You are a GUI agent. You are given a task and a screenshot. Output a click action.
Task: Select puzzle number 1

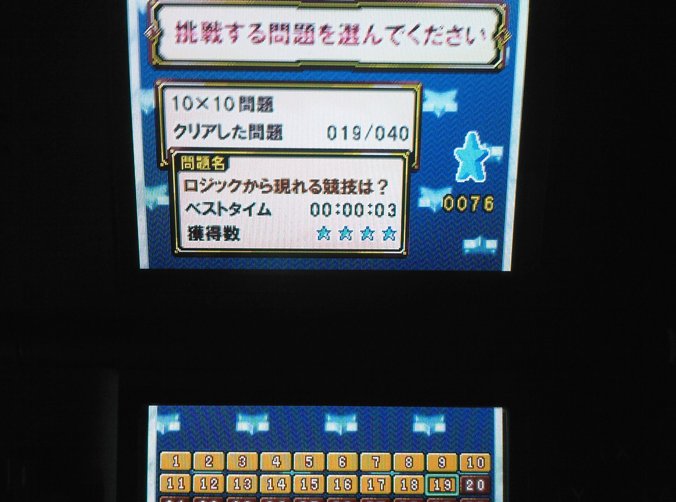coord(175,462)
